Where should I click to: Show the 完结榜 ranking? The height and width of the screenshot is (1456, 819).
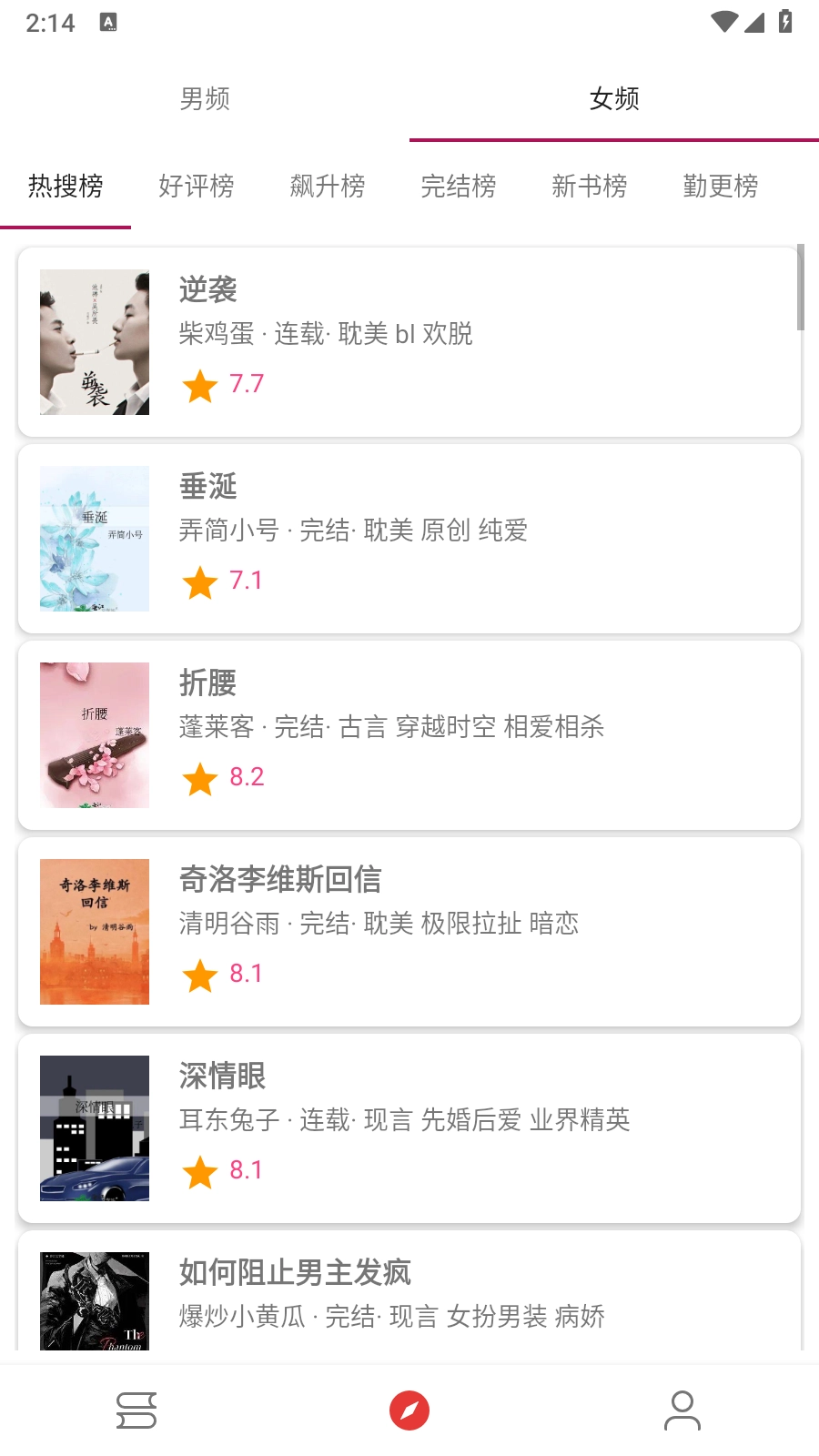pos(459,187)
